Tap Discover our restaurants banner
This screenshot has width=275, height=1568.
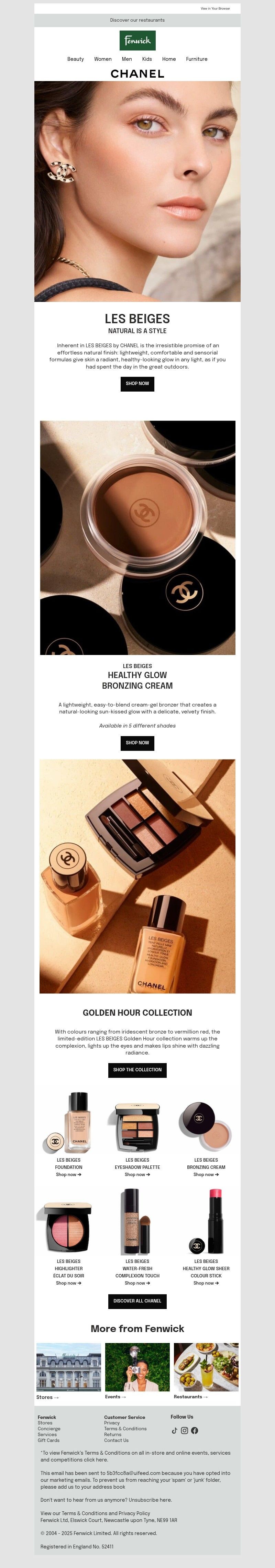(137, 20)
